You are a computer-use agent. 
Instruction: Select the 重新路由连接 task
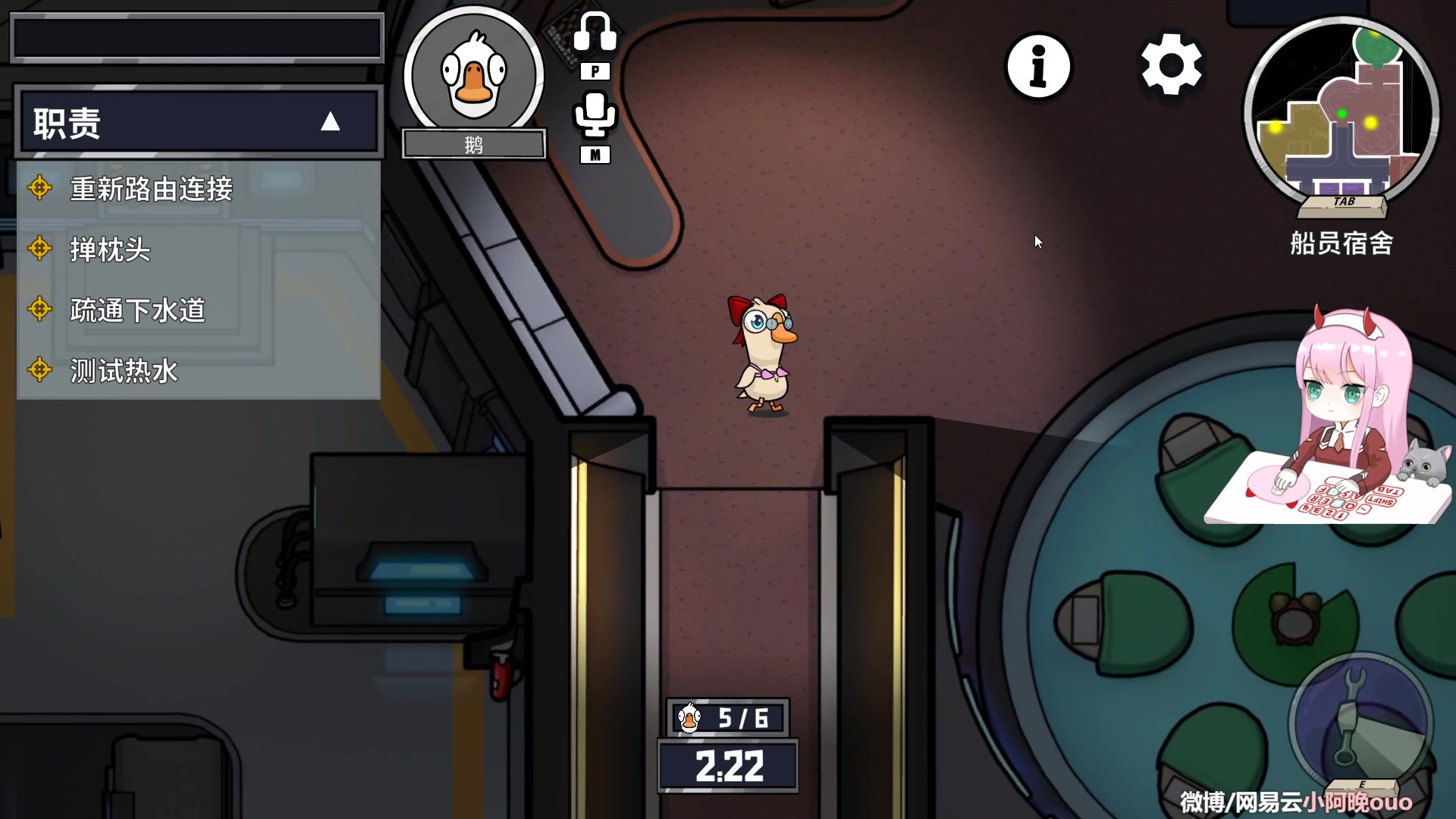151,189
